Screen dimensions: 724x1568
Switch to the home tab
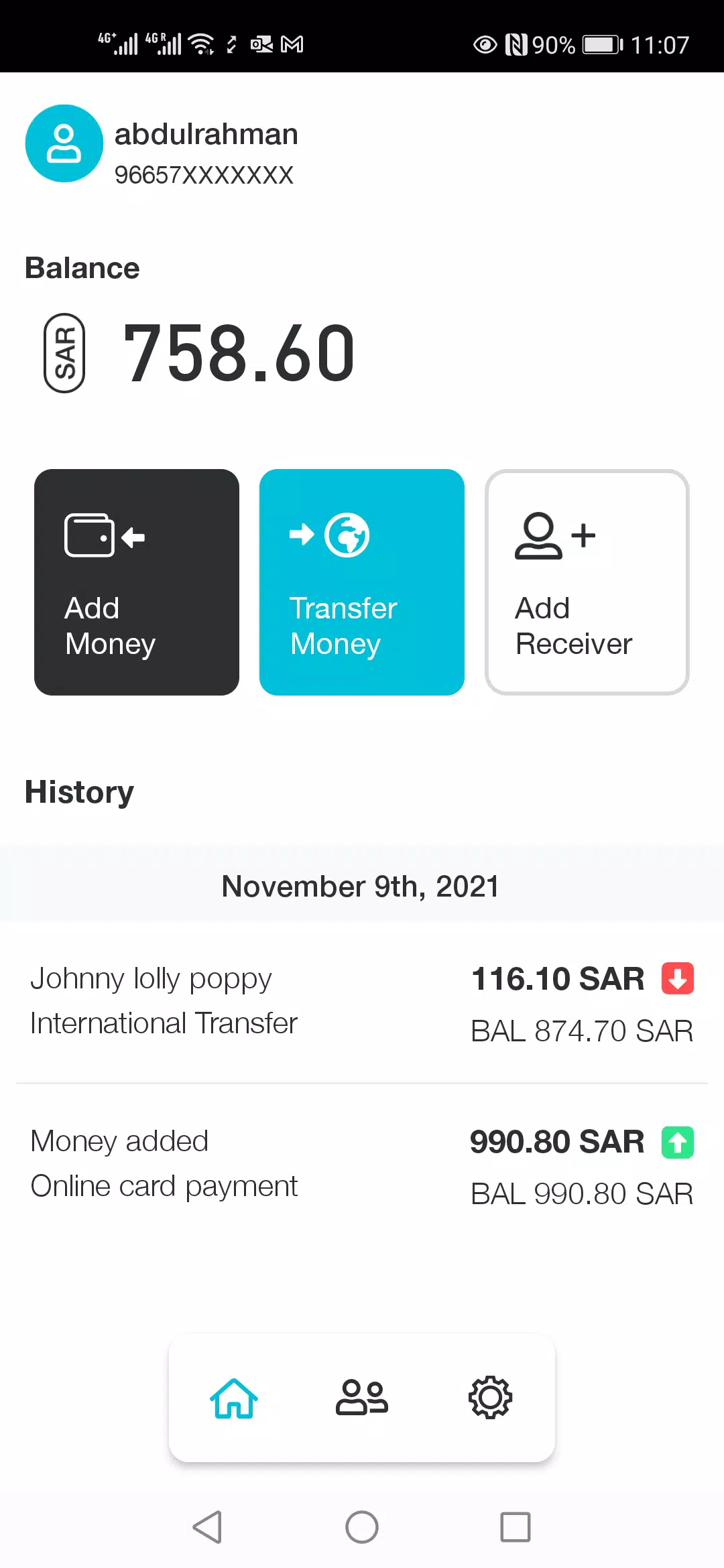(x=234, y=1398)
